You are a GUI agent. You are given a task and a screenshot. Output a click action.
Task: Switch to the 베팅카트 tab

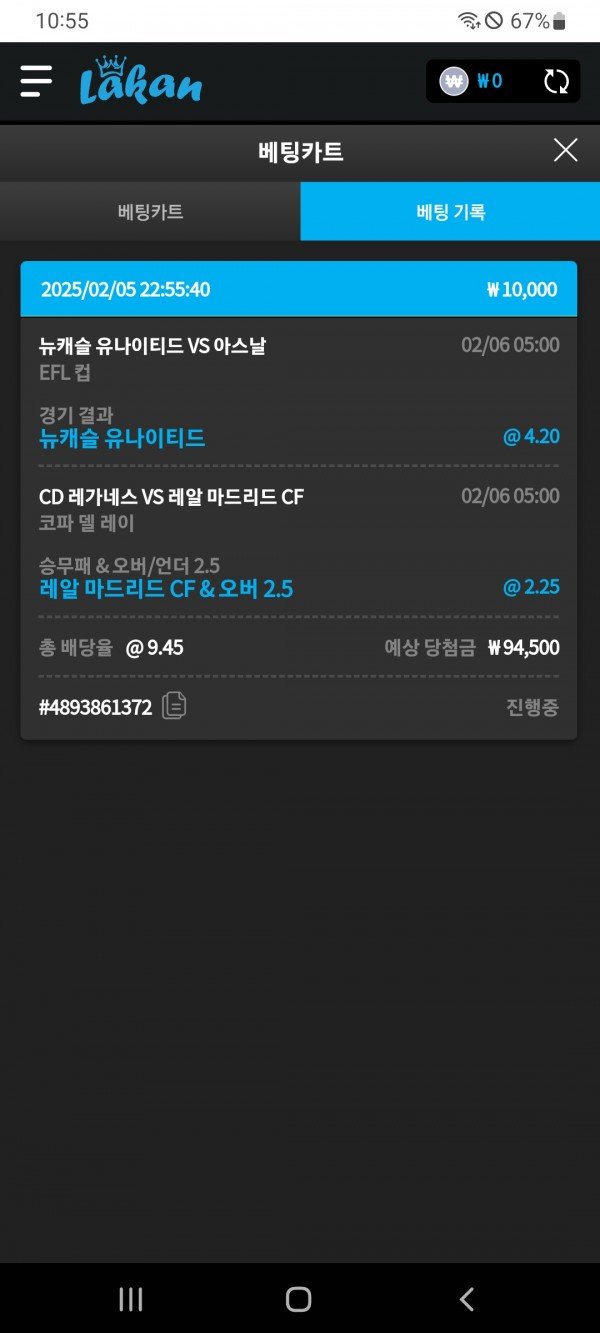pyautogui.click(x=150, y=212)
